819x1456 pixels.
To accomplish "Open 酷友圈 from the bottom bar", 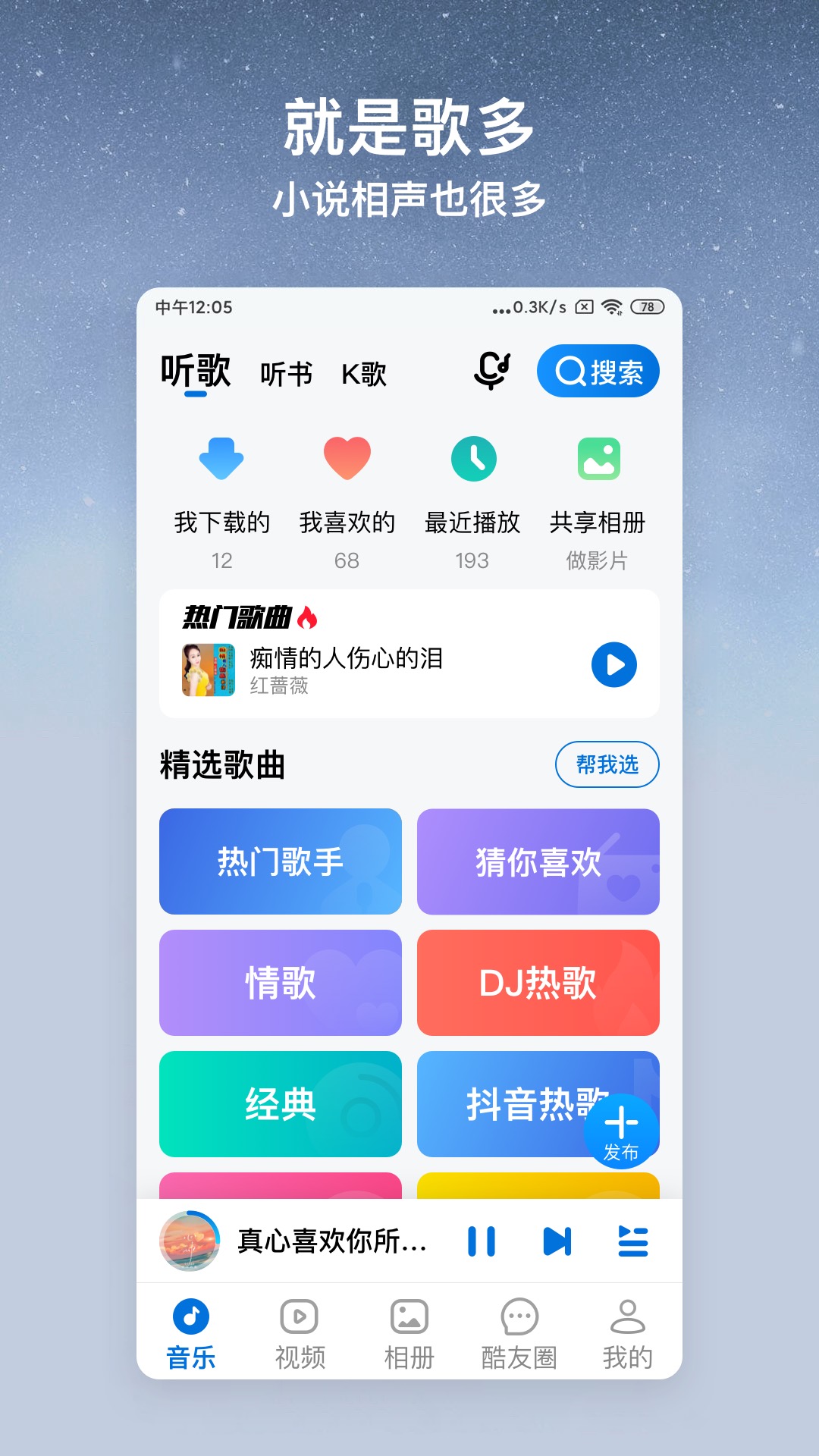I will click(x=517, y=1332).
